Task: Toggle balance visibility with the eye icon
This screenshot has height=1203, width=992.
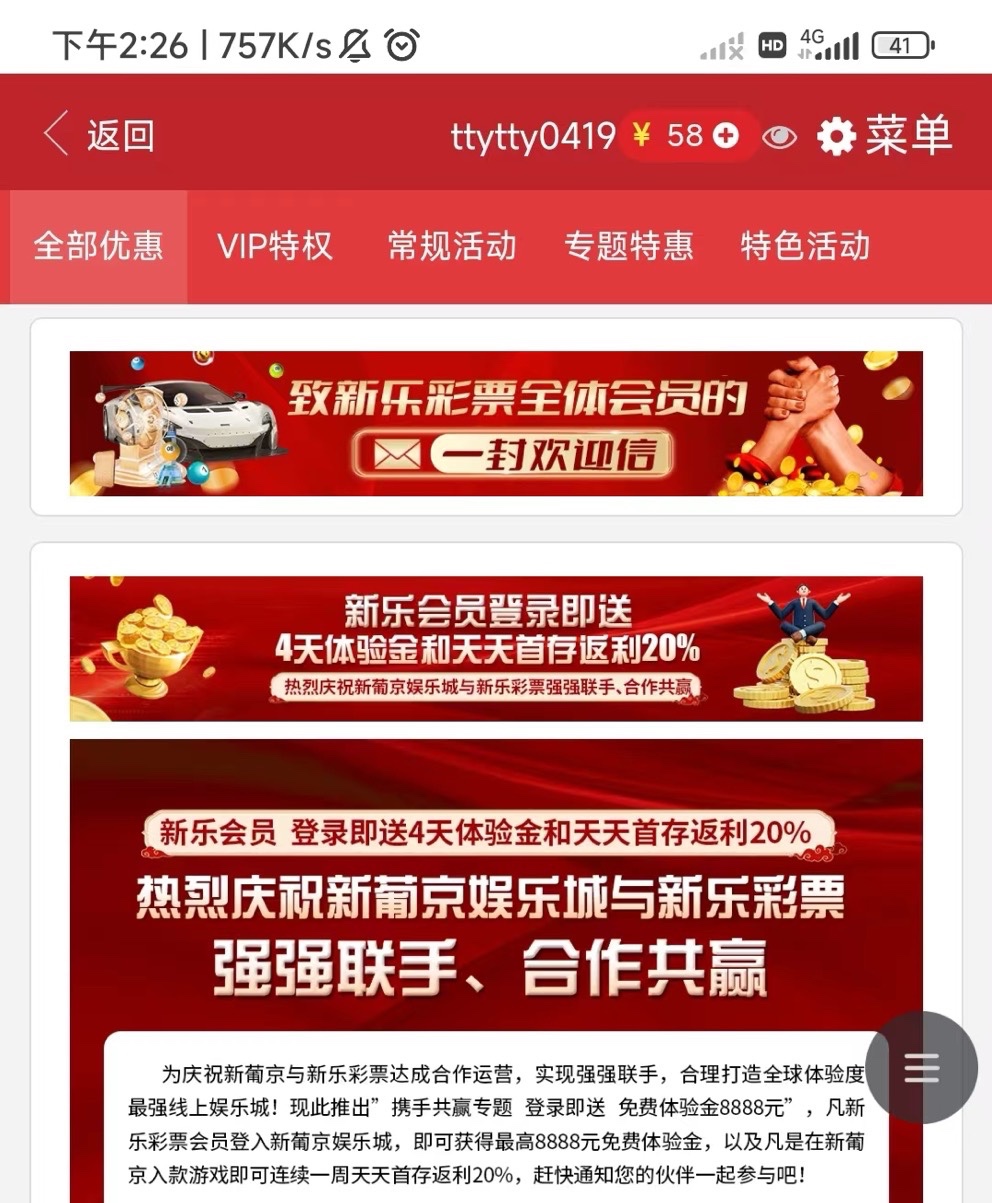Action: click(x=779, y=137)
